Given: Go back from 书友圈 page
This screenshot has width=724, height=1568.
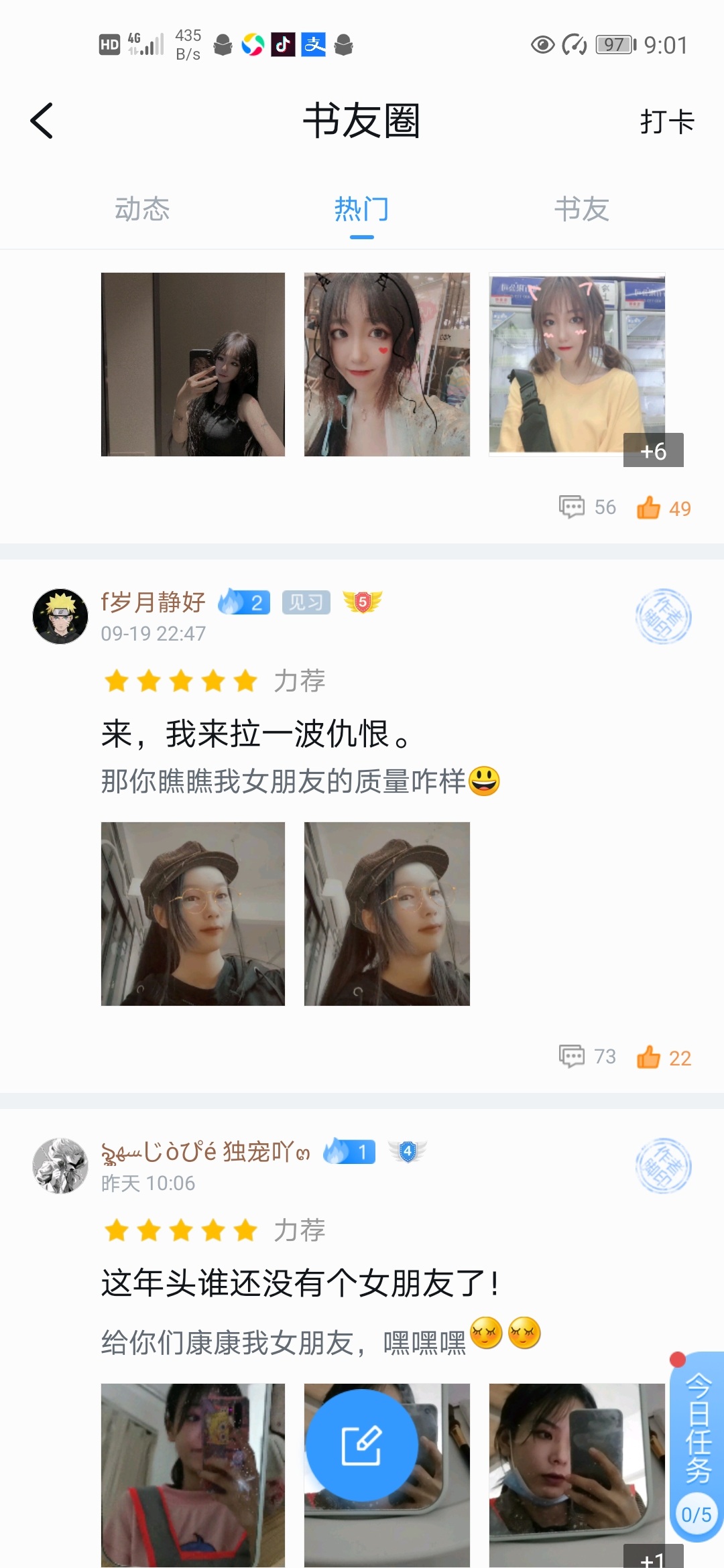Looking at the screenshot, I should (x=42, y=121).
